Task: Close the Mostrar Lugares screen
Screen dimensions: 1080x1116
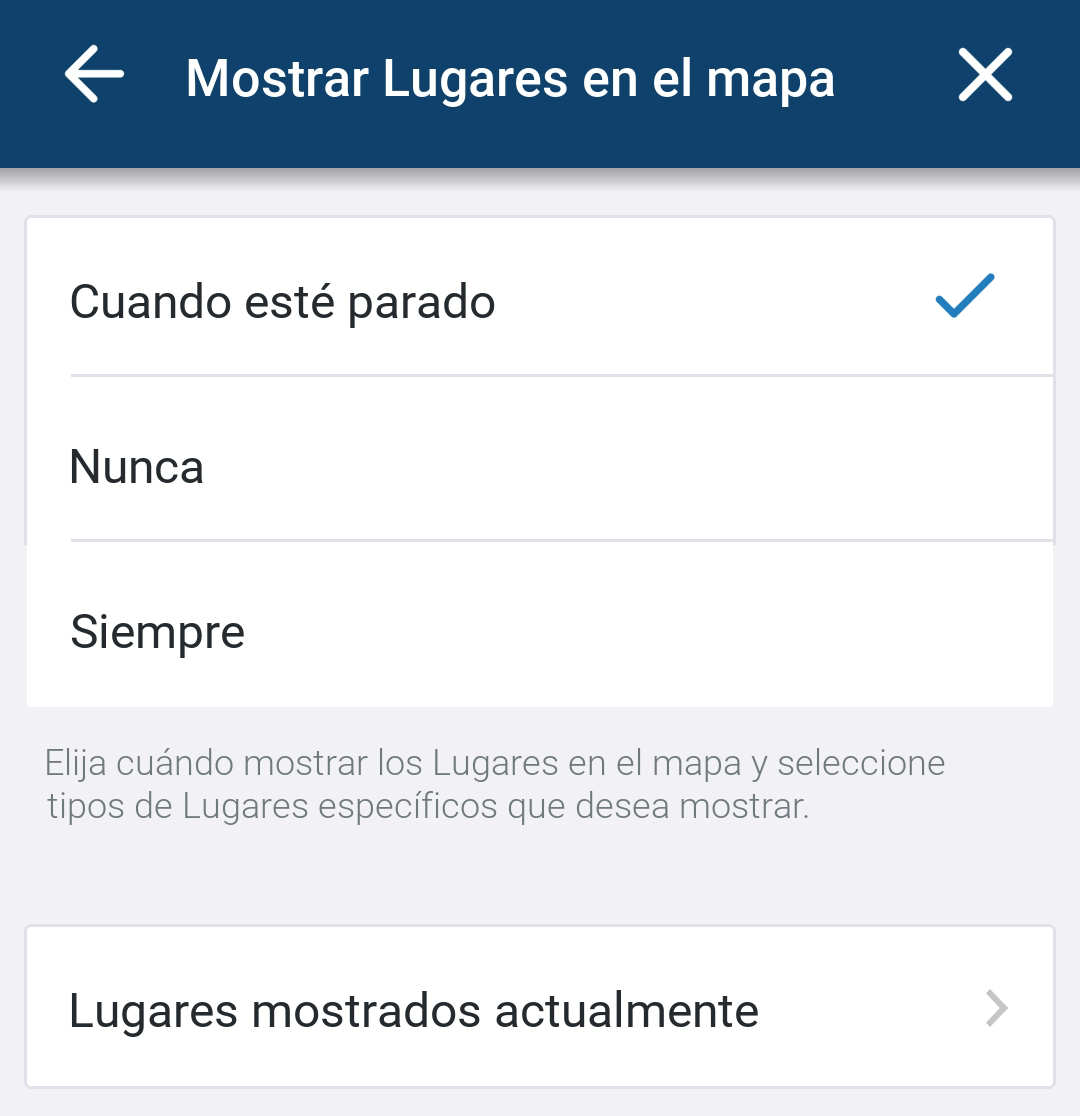Action: (x=985, y=76)
